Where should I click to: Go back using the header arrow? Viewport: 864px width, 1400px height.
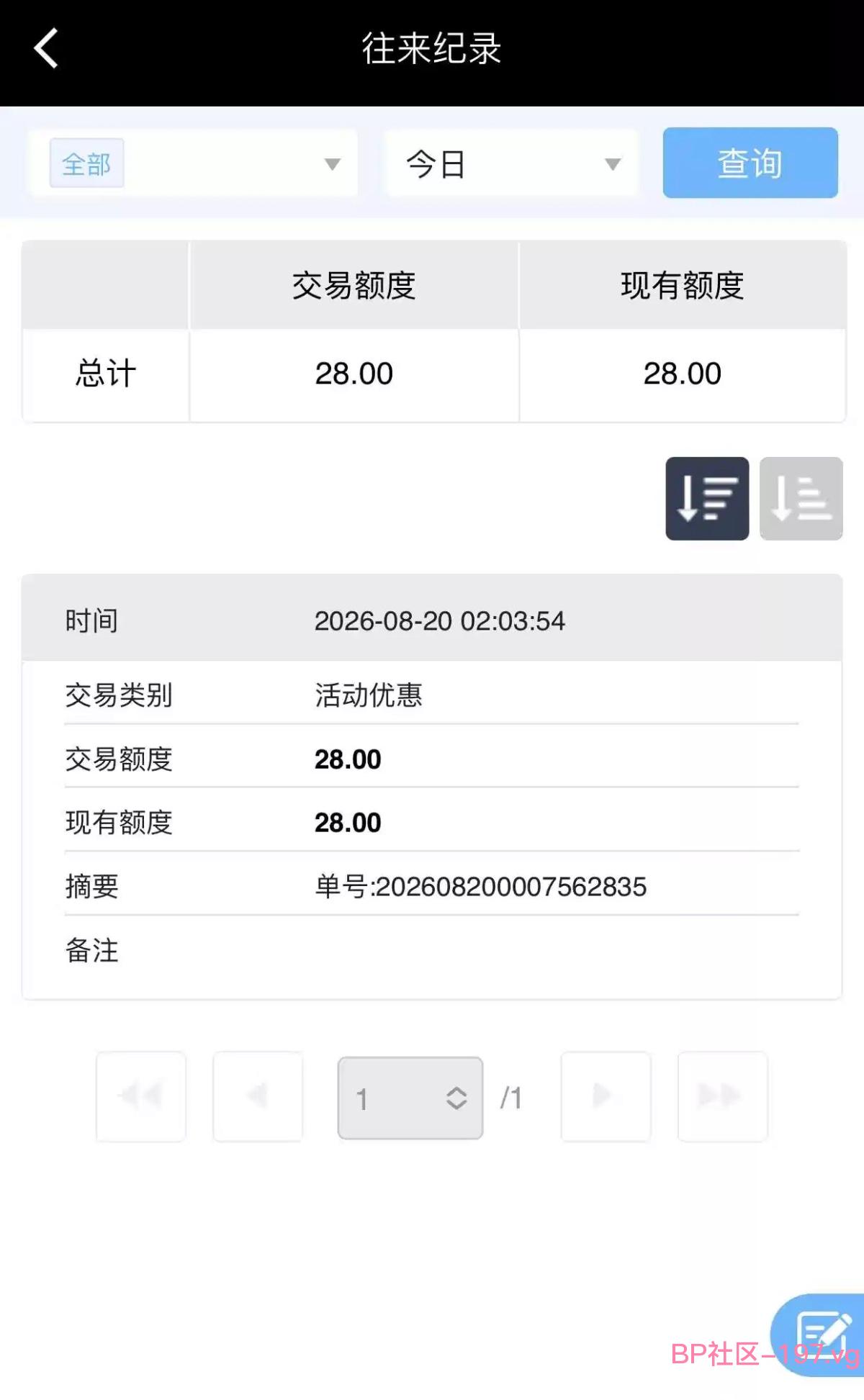[46, 48]
